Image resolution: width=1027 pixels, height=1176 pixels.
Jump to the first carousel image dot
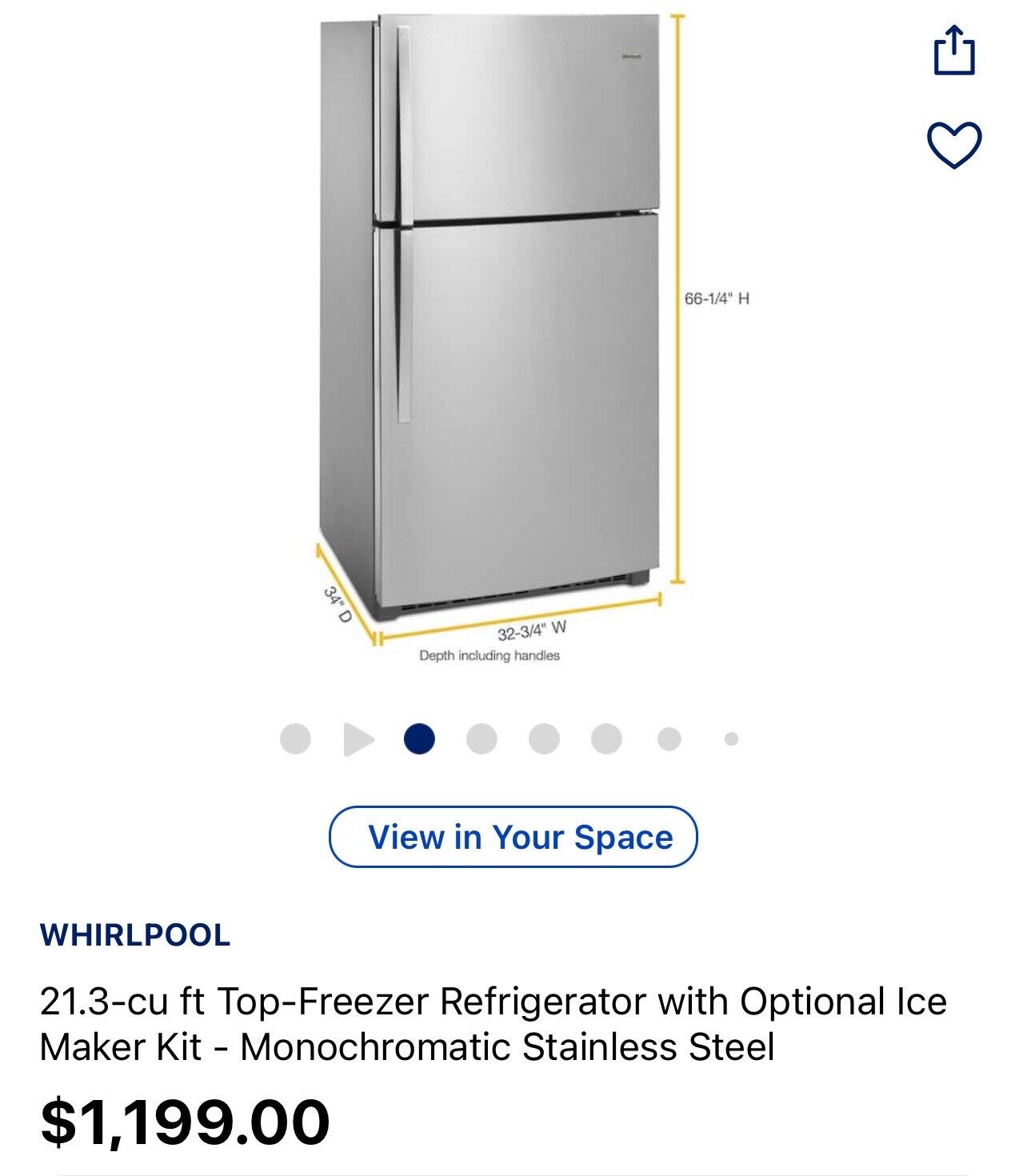(295, 739)
